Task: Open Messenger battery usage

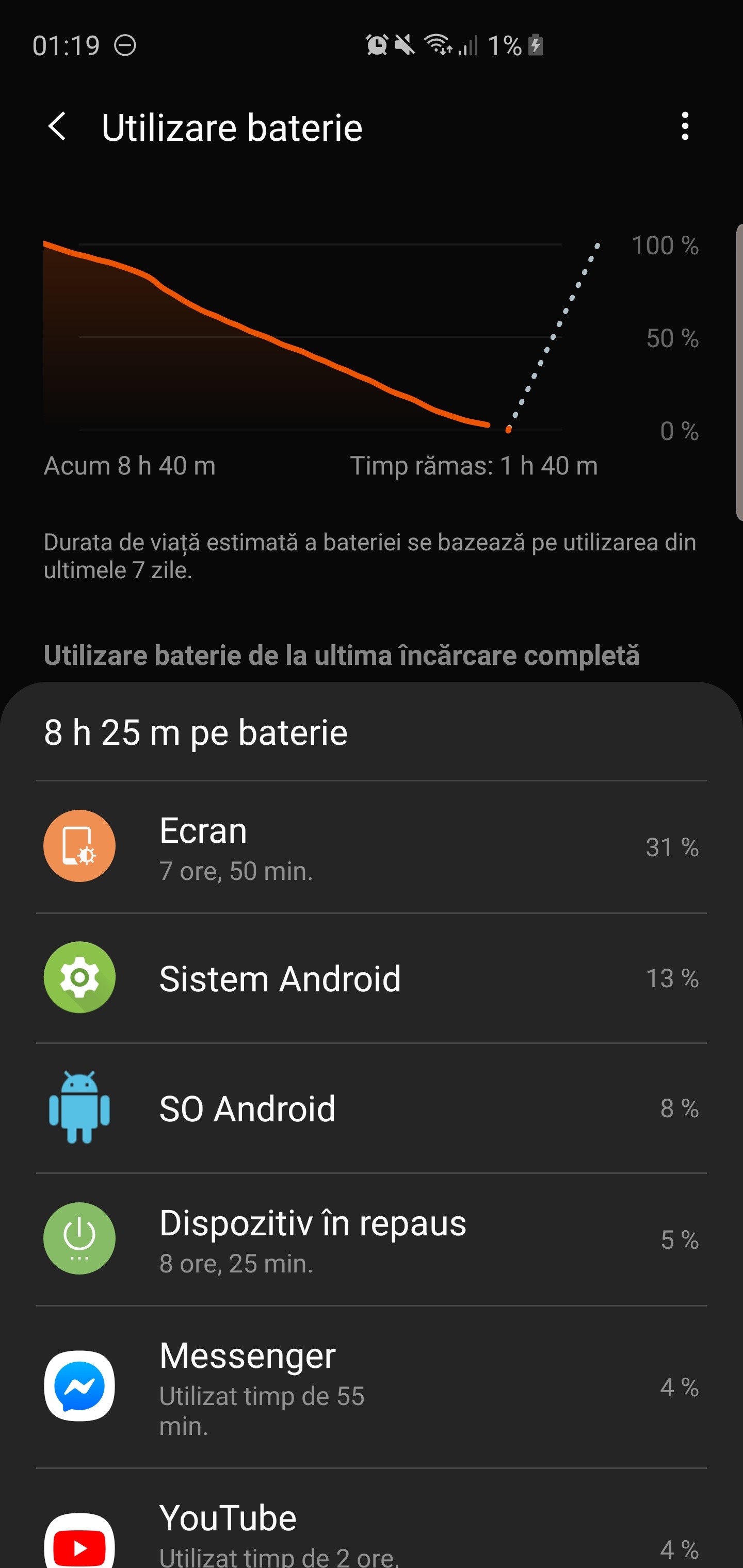Action: tap(372, 1387)
